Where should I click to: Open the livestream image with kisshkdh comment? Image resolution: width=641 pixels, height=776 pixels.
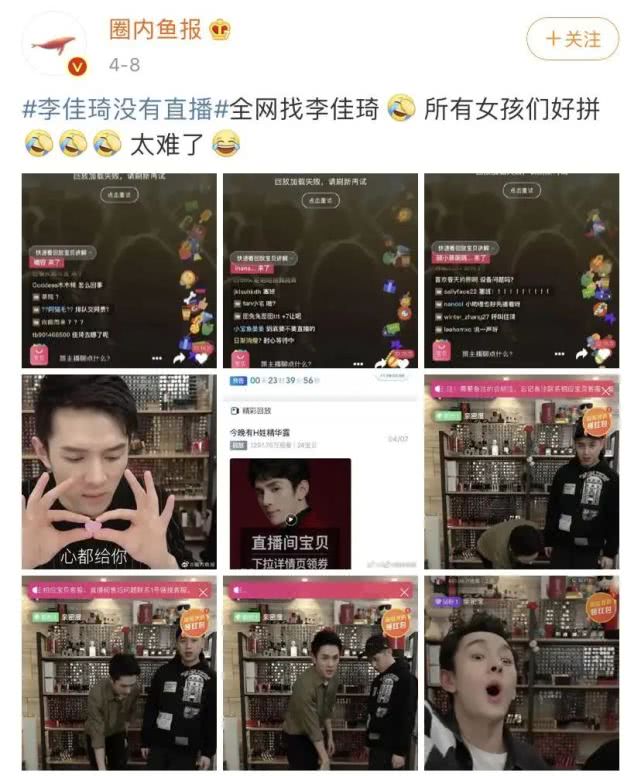(x=319, y=270)
